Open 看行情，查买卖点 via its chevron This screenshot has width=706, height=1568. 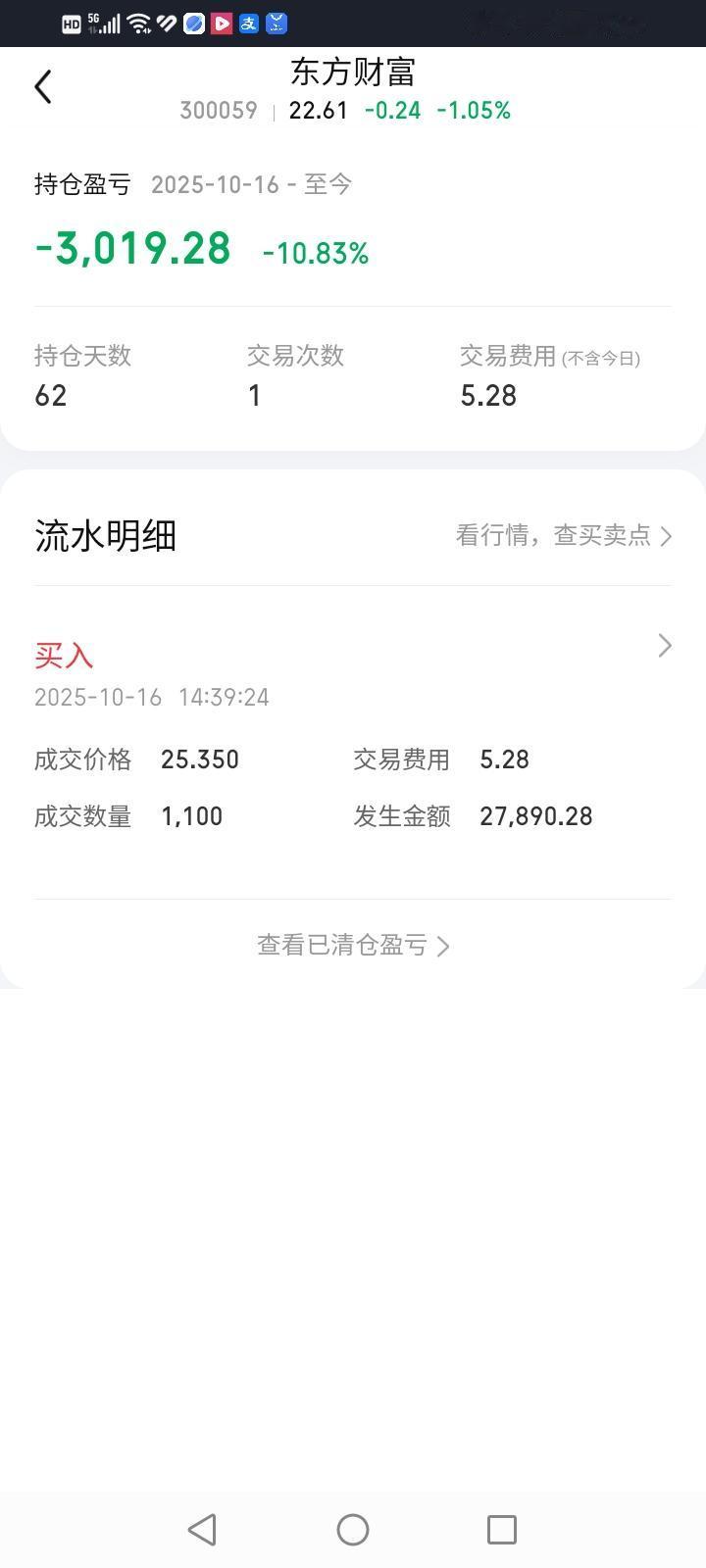point(666,536)
